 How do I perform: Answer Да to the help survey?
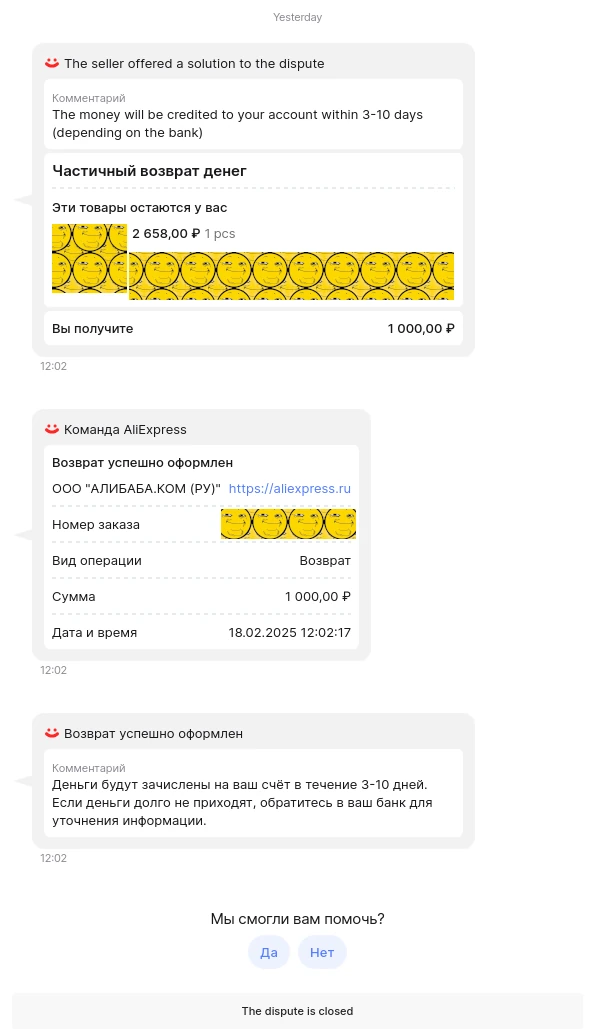click(x=269, y=952)
